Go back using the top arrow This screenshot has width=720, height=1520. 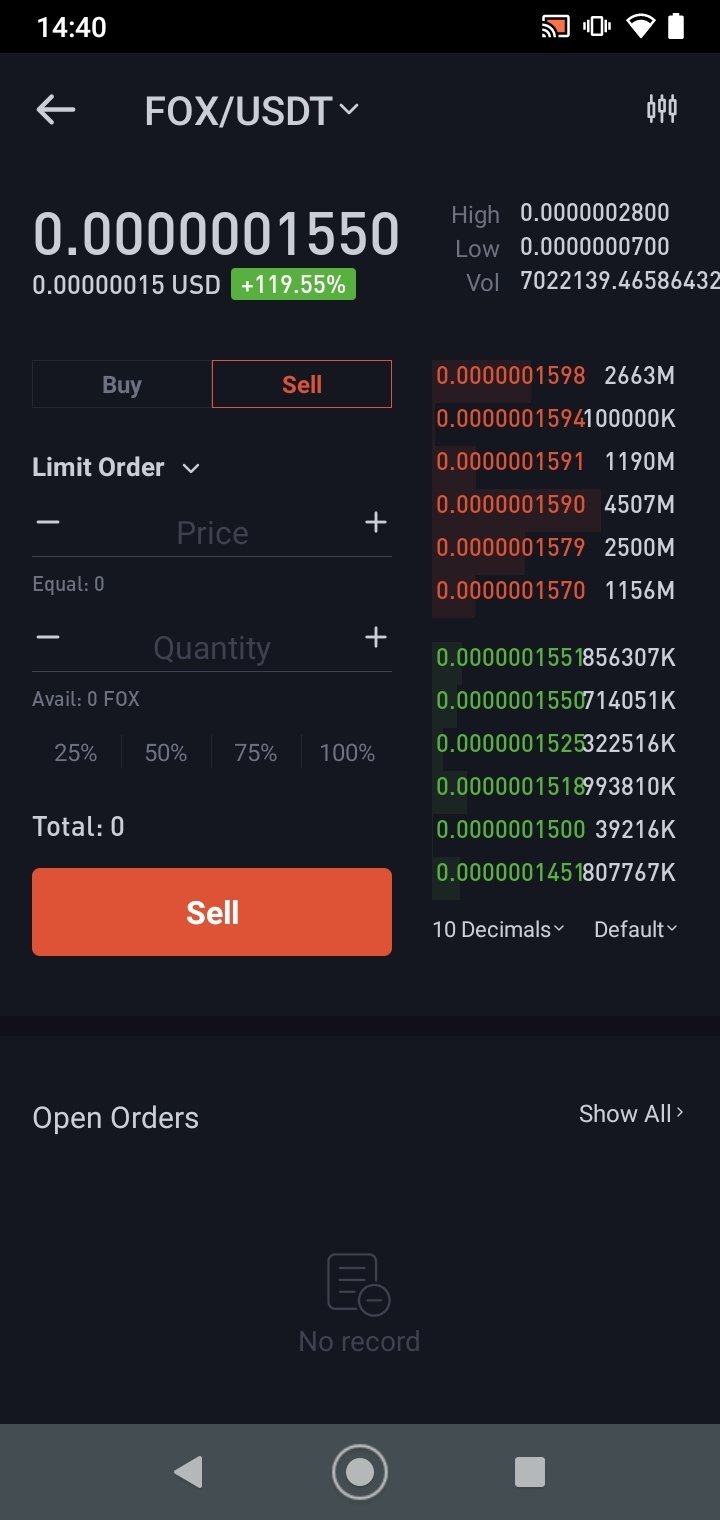point(56,110)
